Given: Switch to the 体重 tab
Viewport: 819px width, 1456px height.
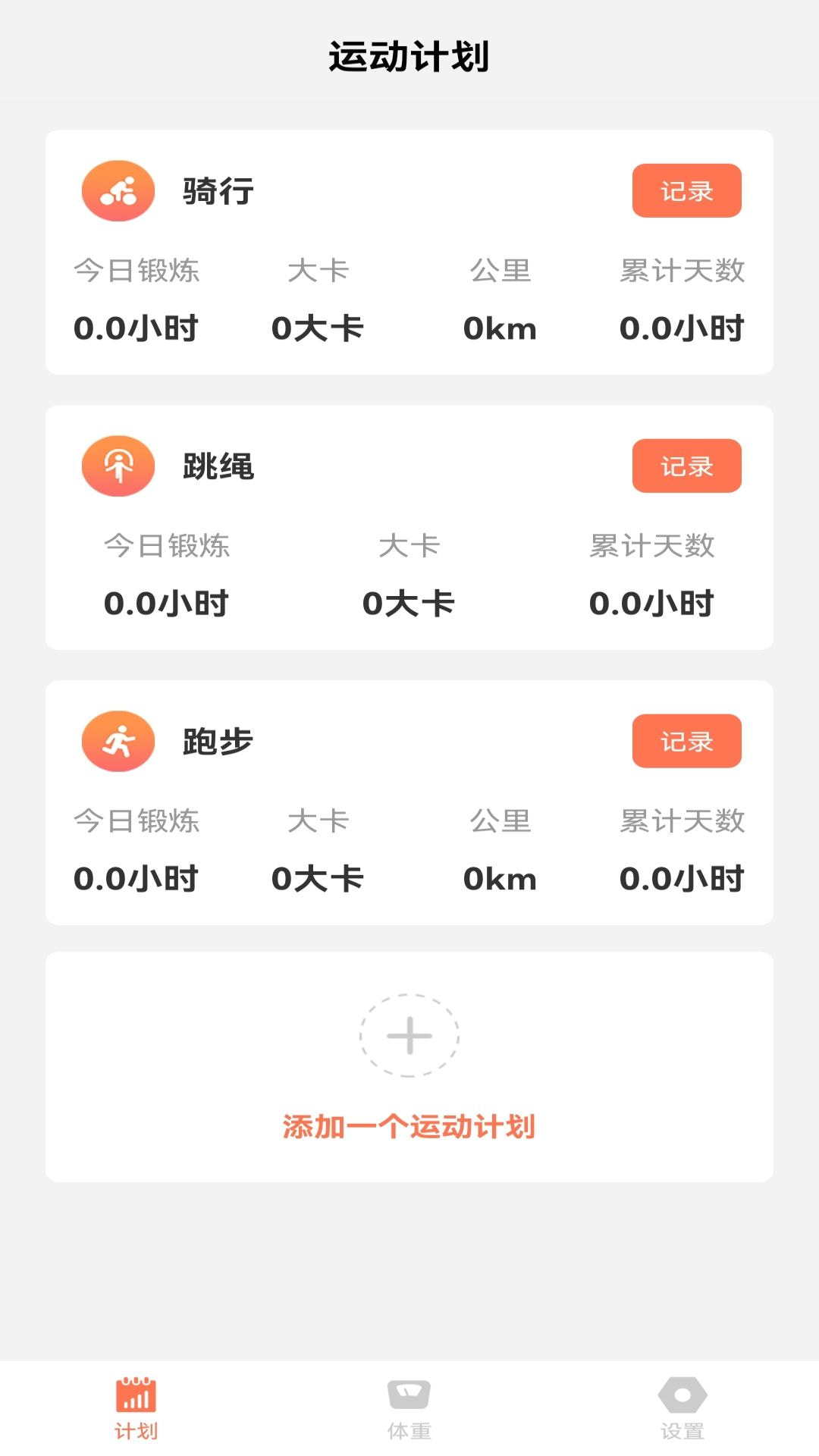Looking at the screenshot, I should (x=409, y=1410).
